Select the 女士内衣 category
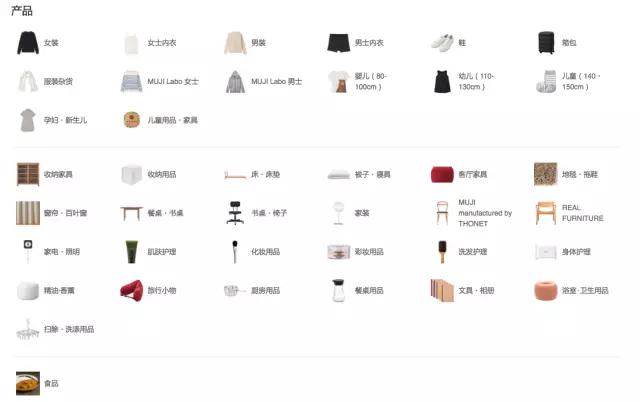Screen dimensions: 640x402 tap(161, 43)
